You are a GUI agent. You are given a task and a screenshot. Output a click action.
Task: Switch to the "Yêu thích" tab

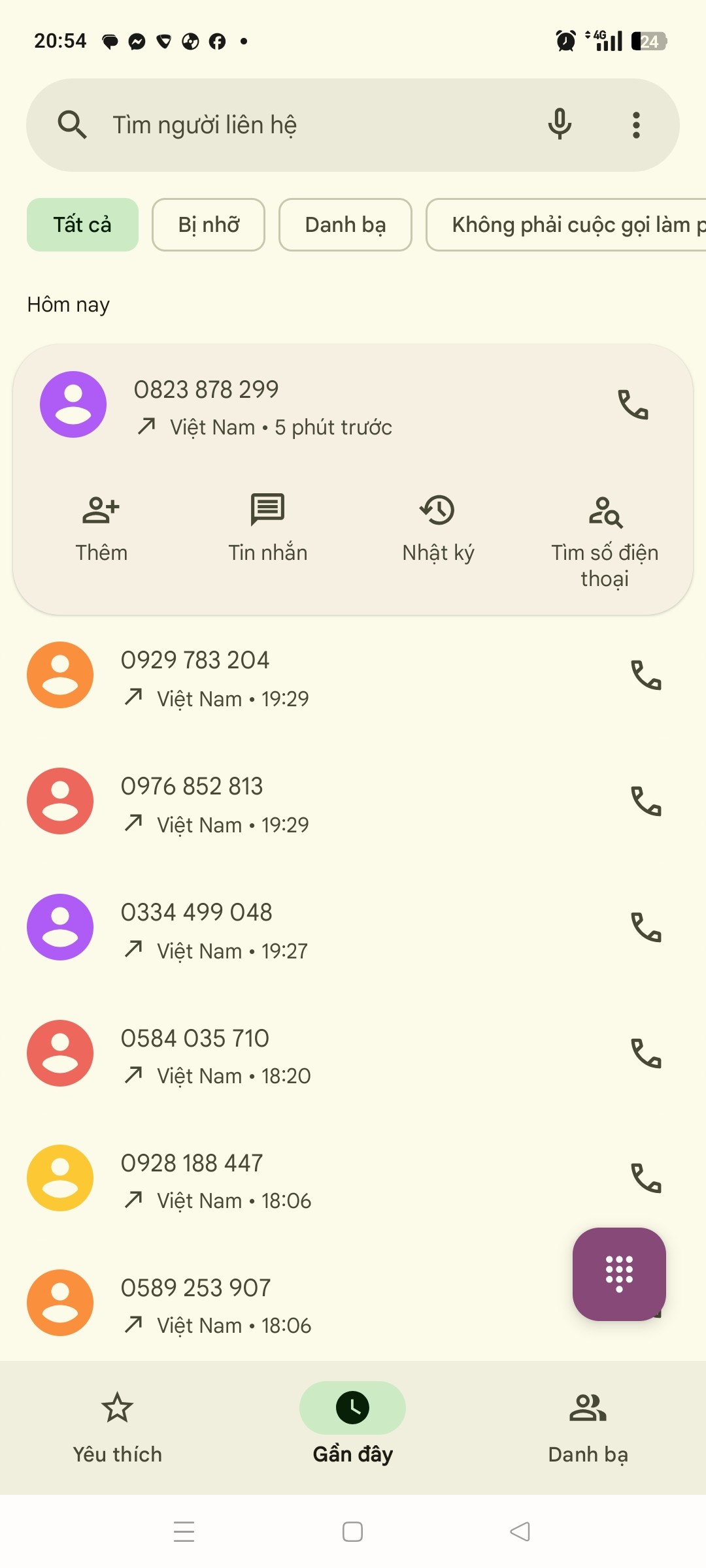click(x=118, y=1428)
